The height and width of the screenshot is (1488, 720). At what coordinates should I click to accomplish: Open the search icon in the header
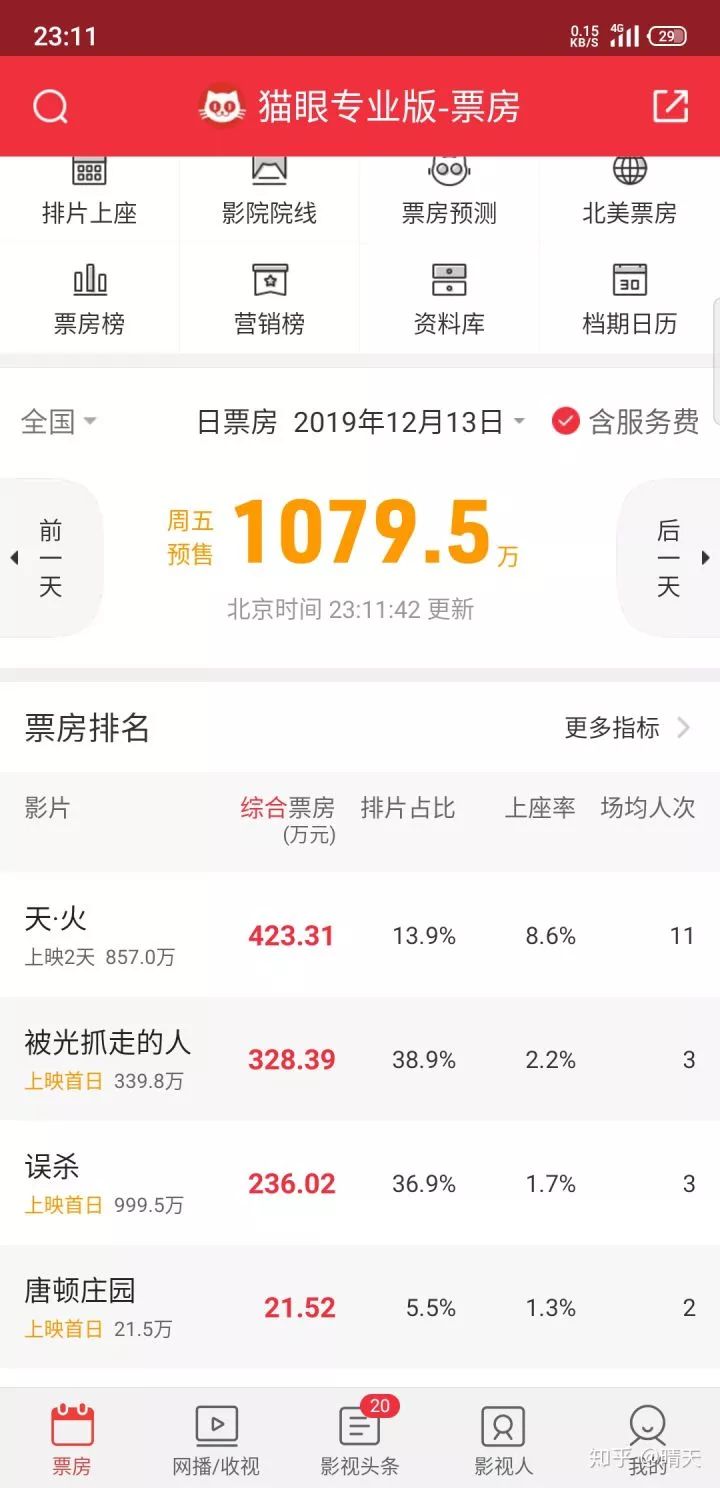point(50,106)
